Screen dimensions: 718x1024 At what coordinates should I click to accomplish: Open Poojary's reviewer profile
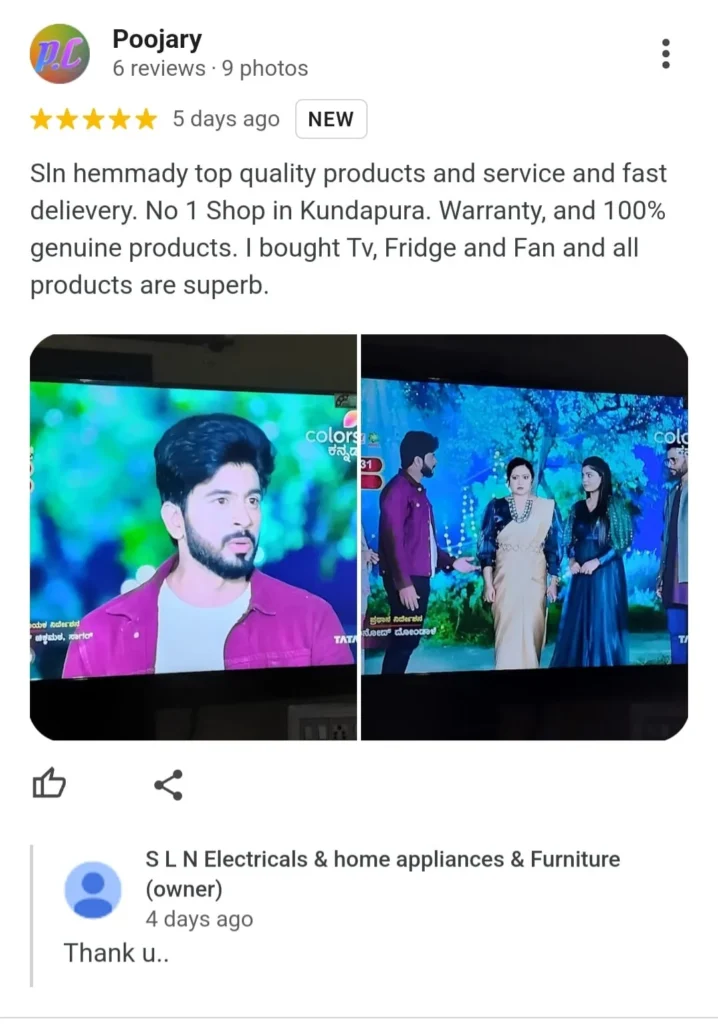click(157, 40)
